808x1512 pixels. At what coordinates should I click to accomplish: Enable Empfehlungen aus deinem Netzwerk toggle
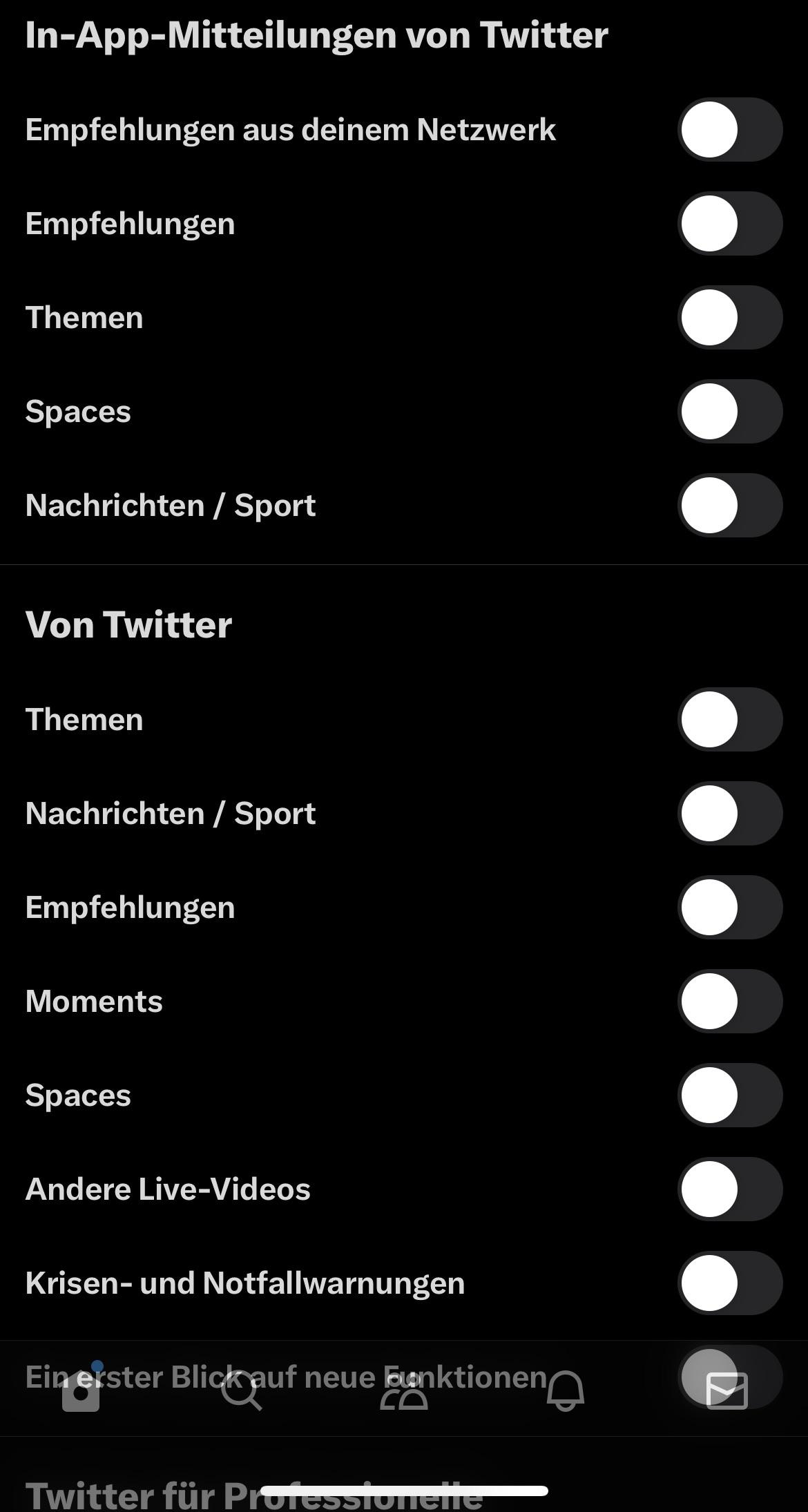(729, 130)
